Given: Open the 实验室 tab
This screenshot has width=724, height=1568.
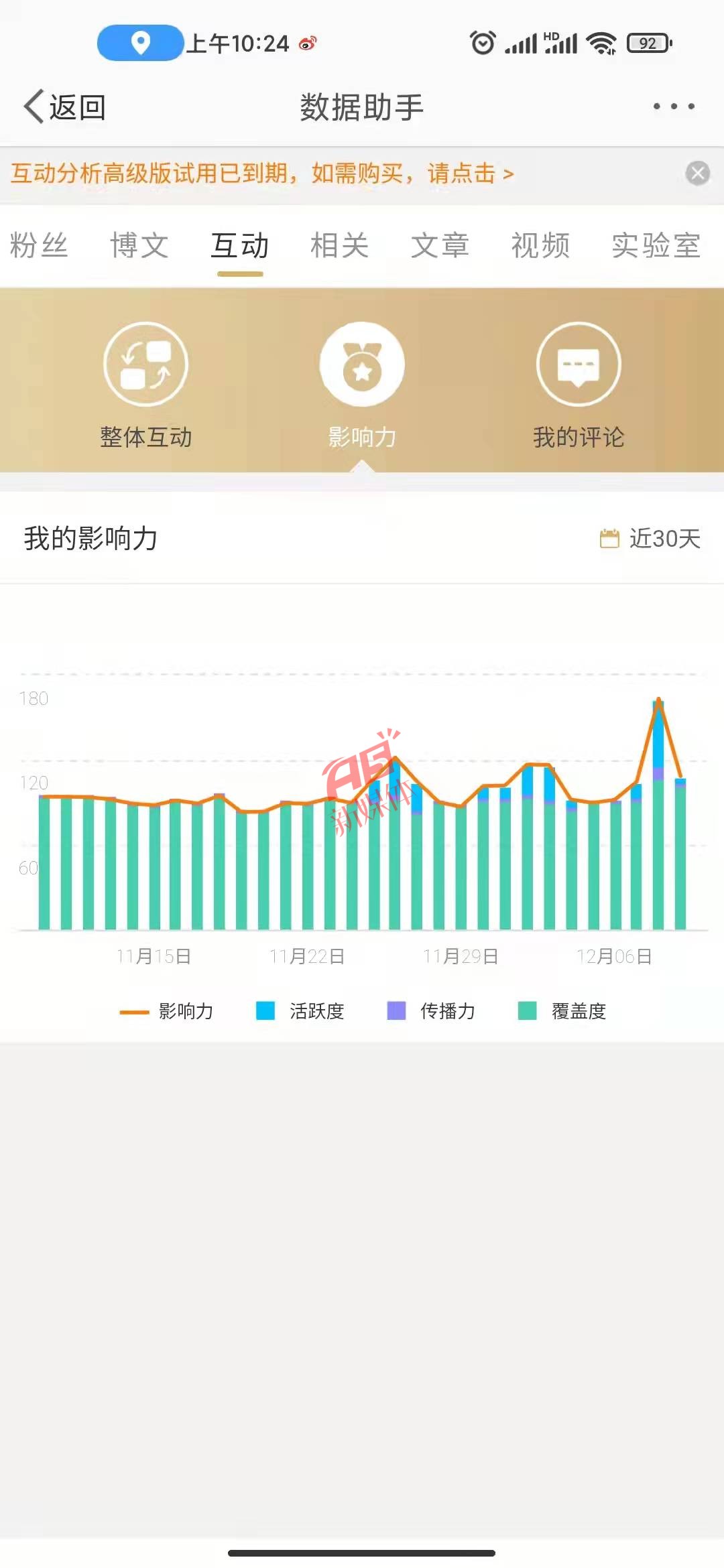Looking at the screenshot, I should point(656,245).
